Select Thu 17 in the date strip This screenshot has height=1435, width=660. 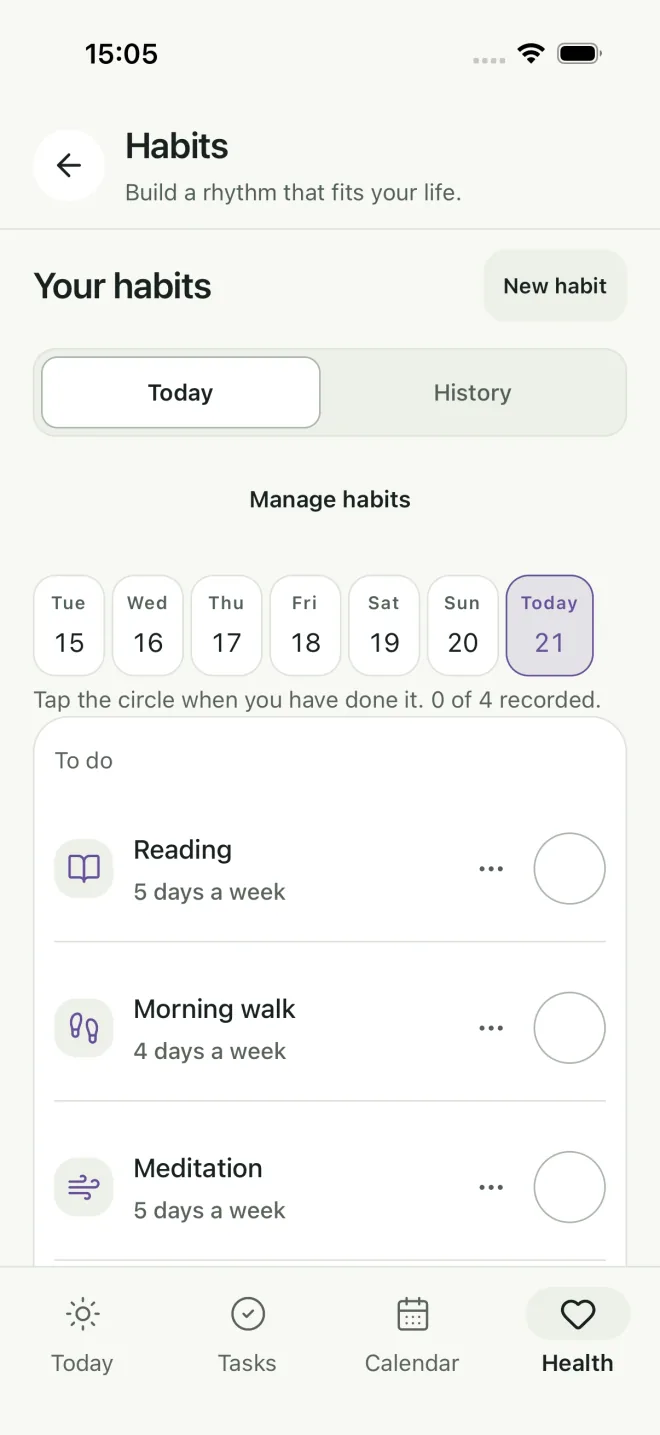click(x=227, y=625)
